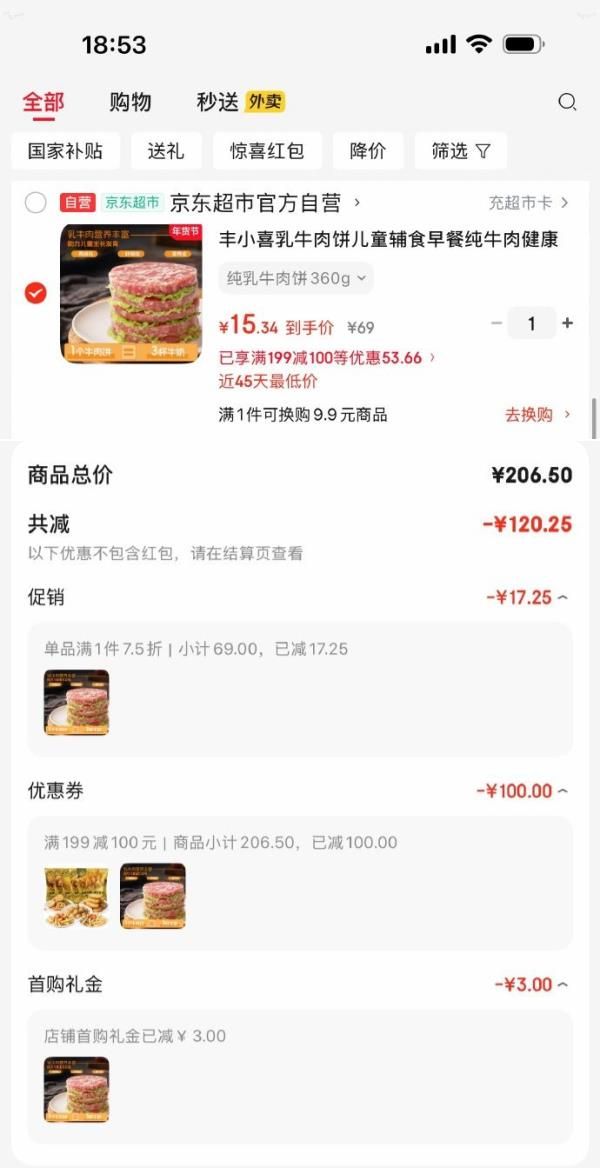The width and height of the screenshot is (600, 1169).
Task: Increase the beef patty quantity by one
Action: [568, 323]
